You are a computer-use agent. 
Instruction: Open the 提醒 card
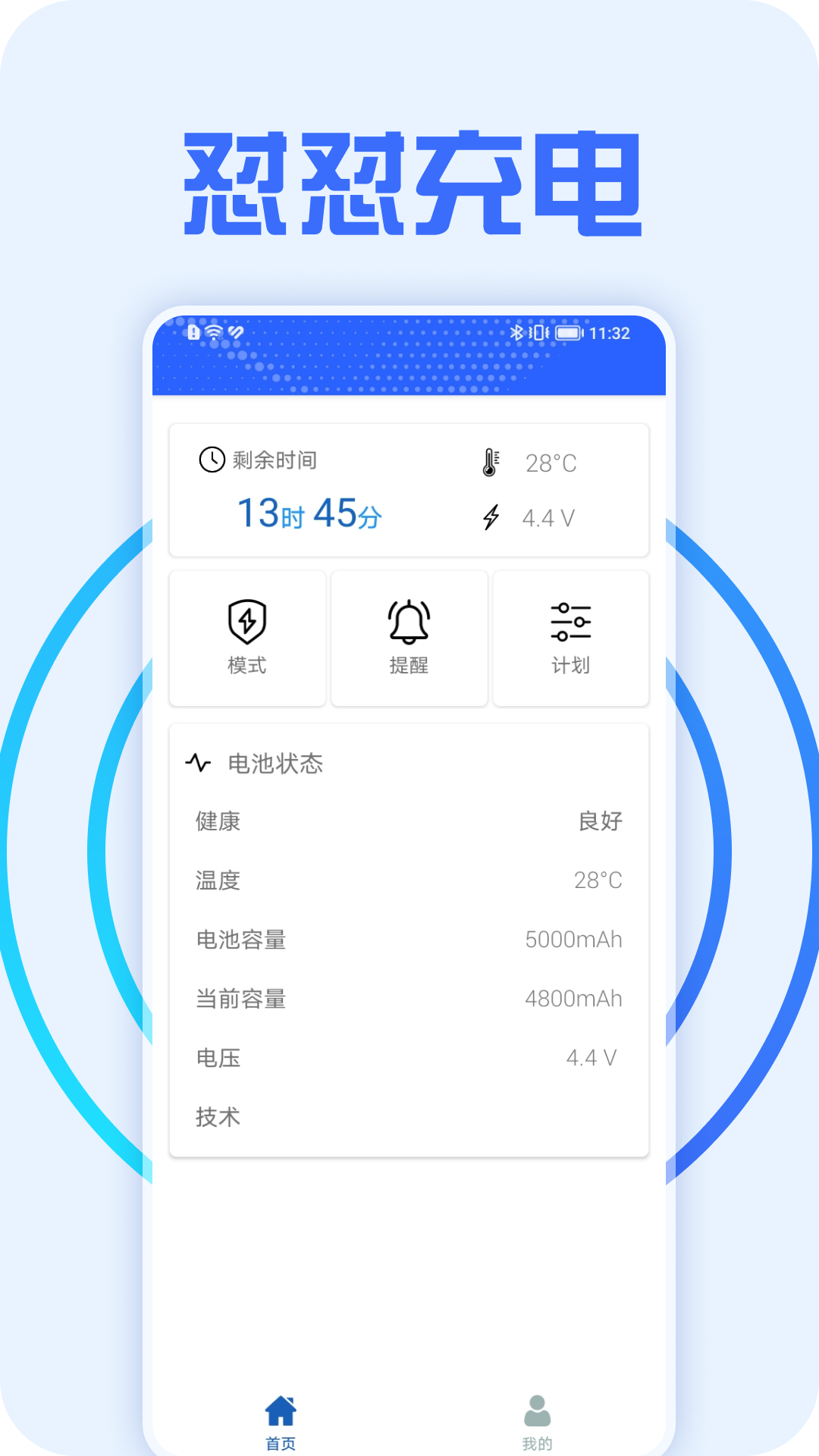409,637
